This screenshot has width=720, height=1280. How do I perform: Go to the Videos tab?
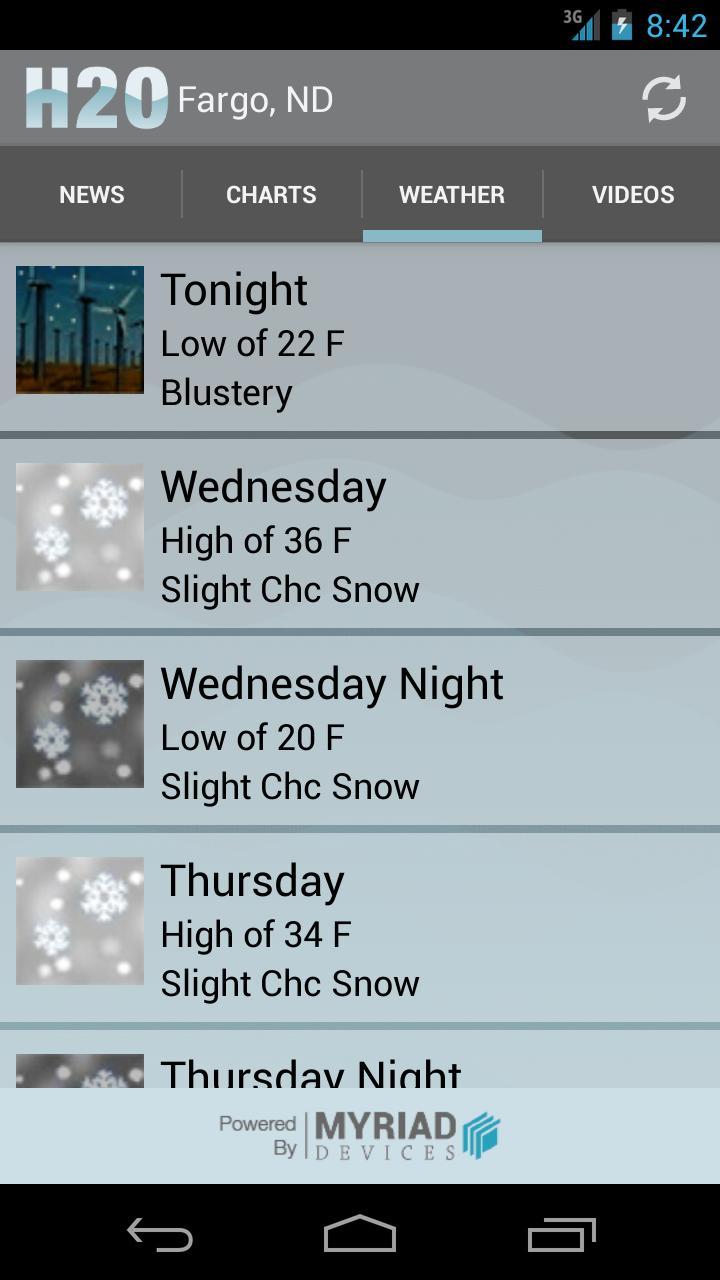pyautogui.click(x=632, y=195)
